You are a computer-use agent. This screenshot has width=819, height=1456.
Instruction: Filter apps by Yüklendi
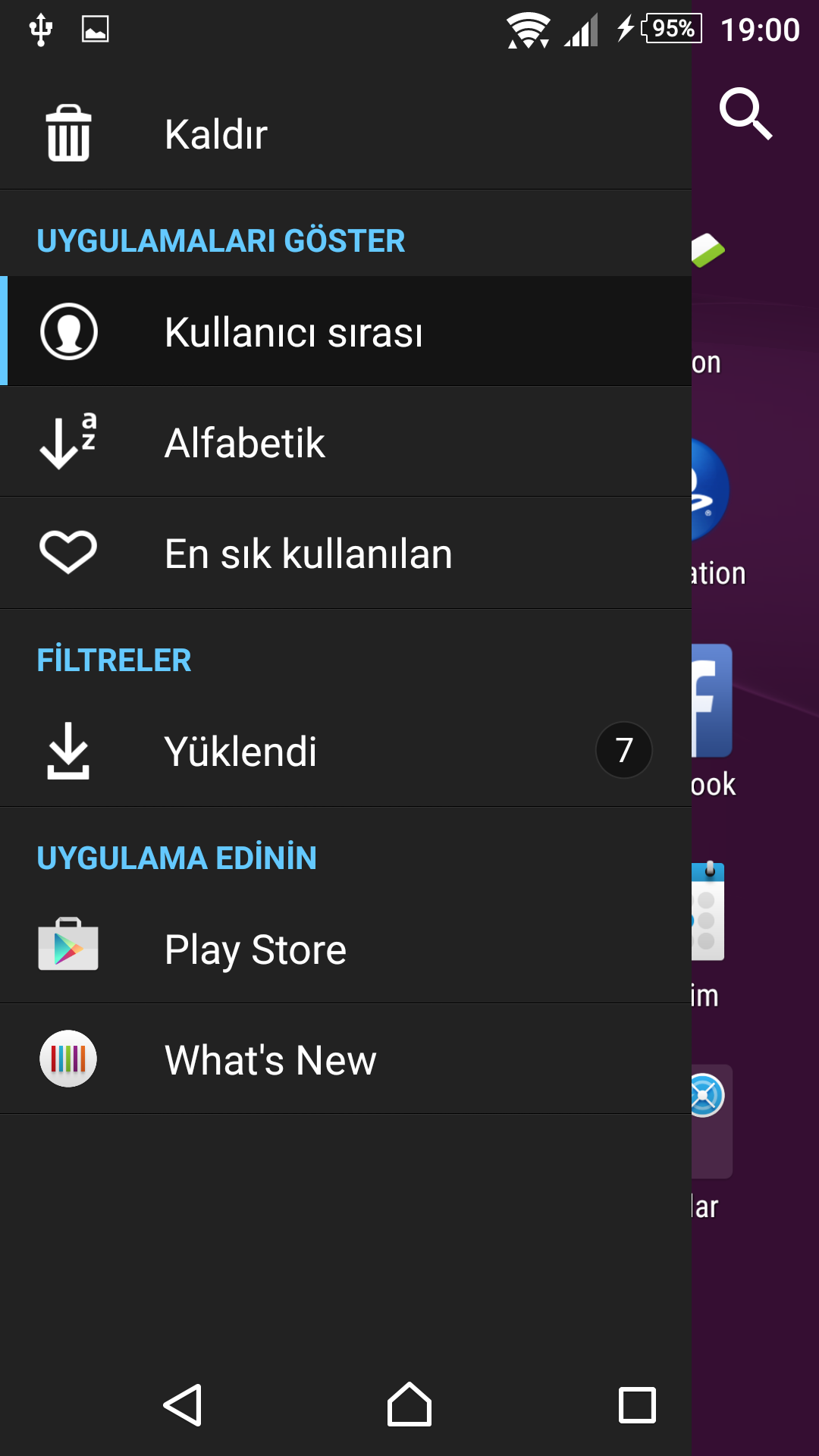tap(345, 751)
